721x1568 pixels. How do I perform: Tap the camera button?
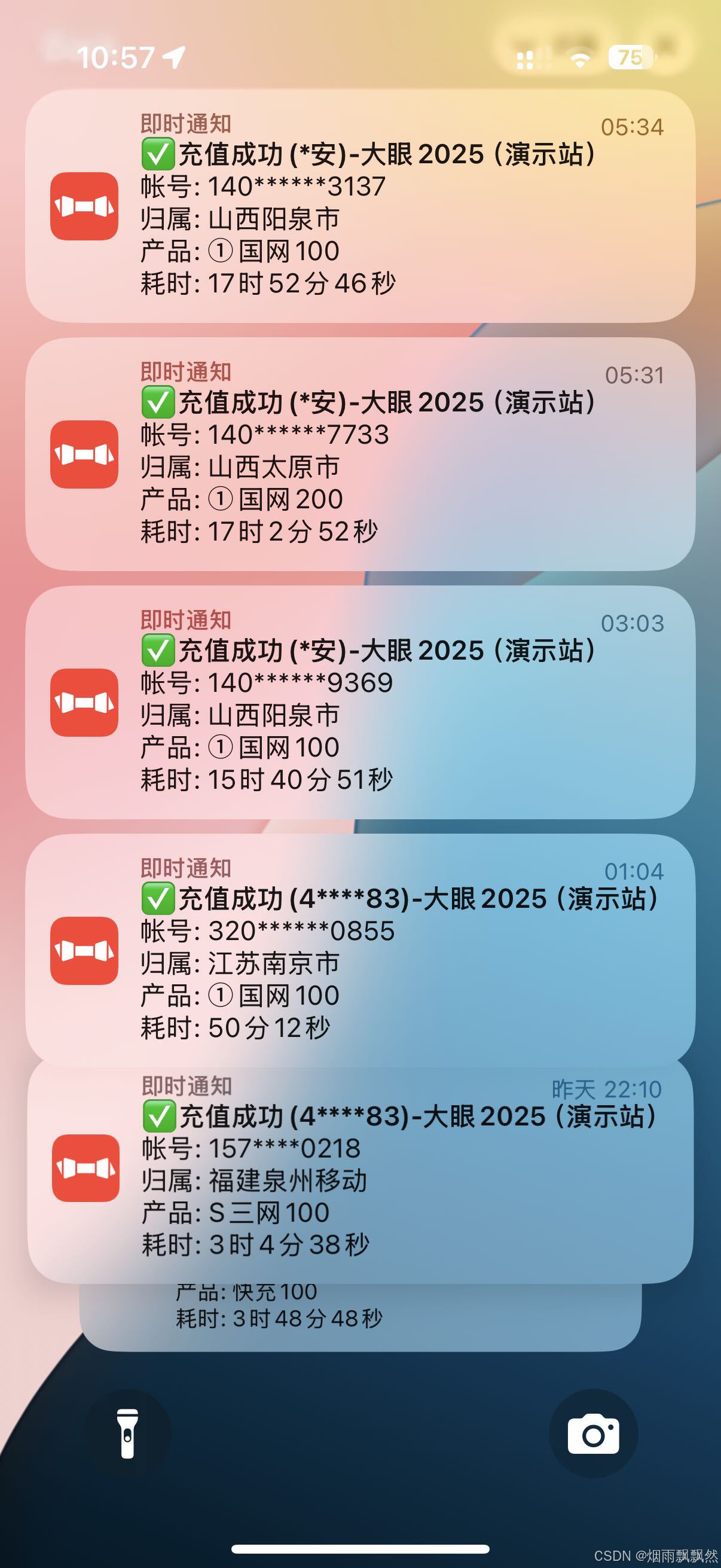(593, 1433)
